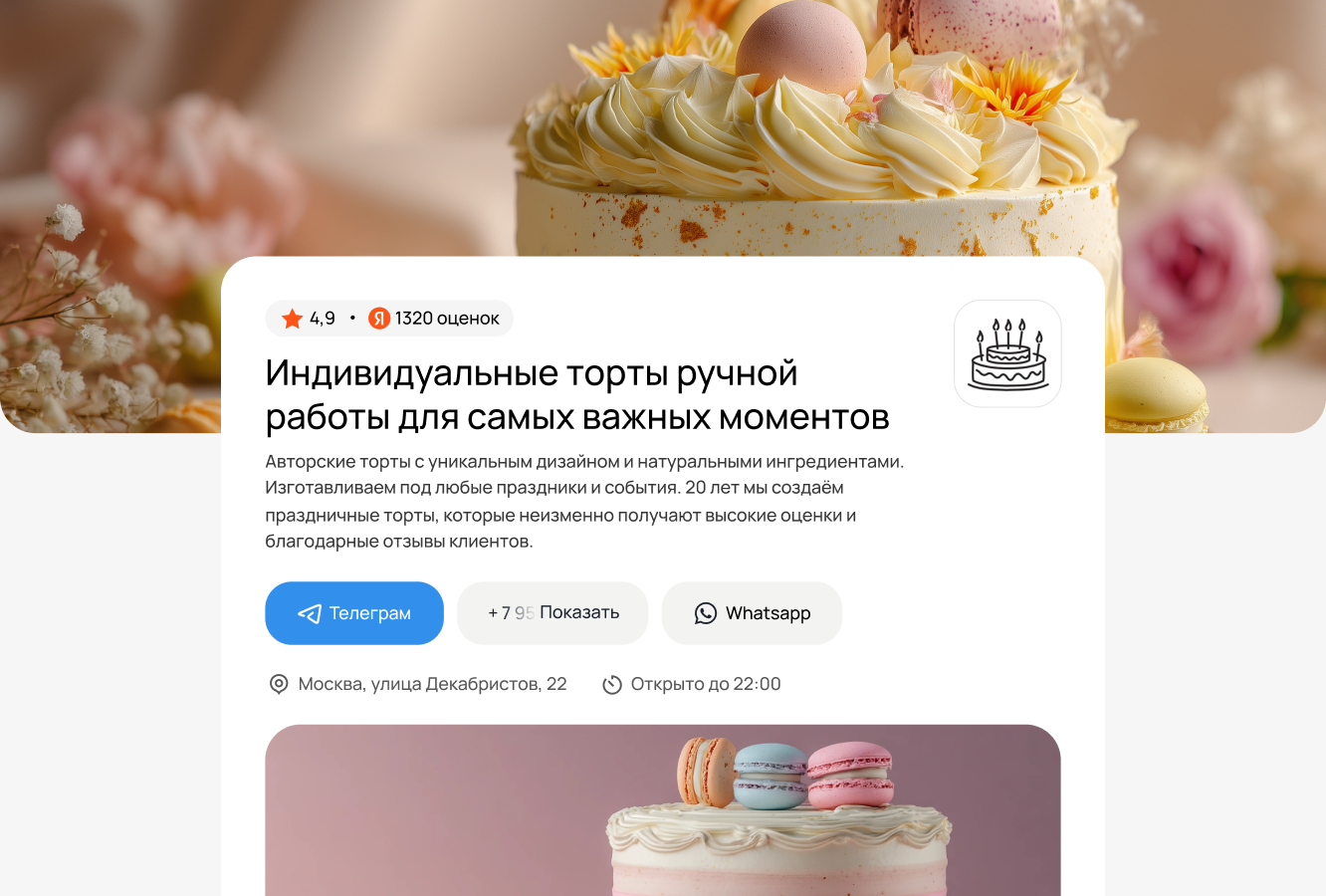Open the Телеграм contact button

pyautogui.click(x=354, y=613)
